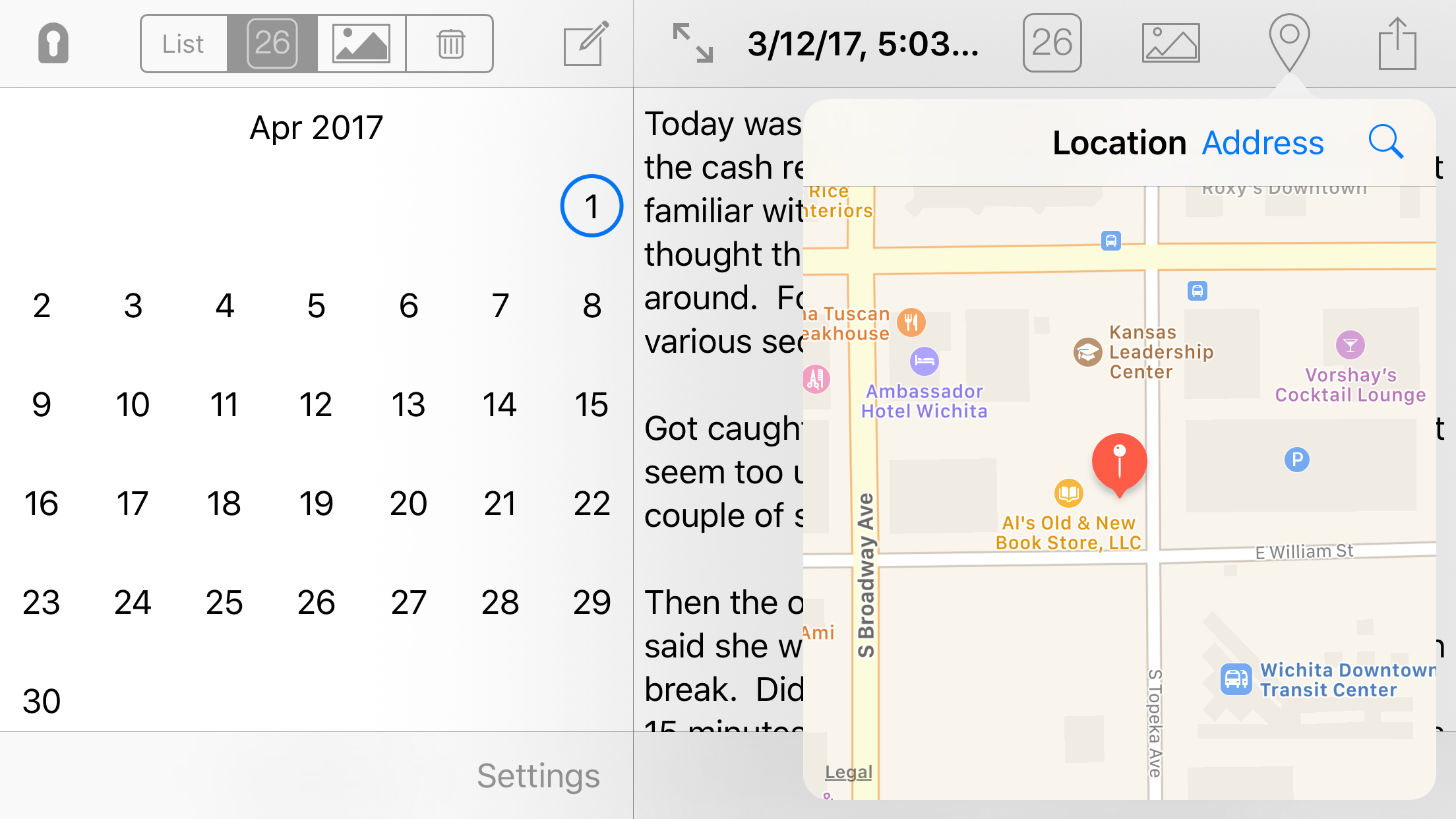Select the calendar view segment

[272, 44]
